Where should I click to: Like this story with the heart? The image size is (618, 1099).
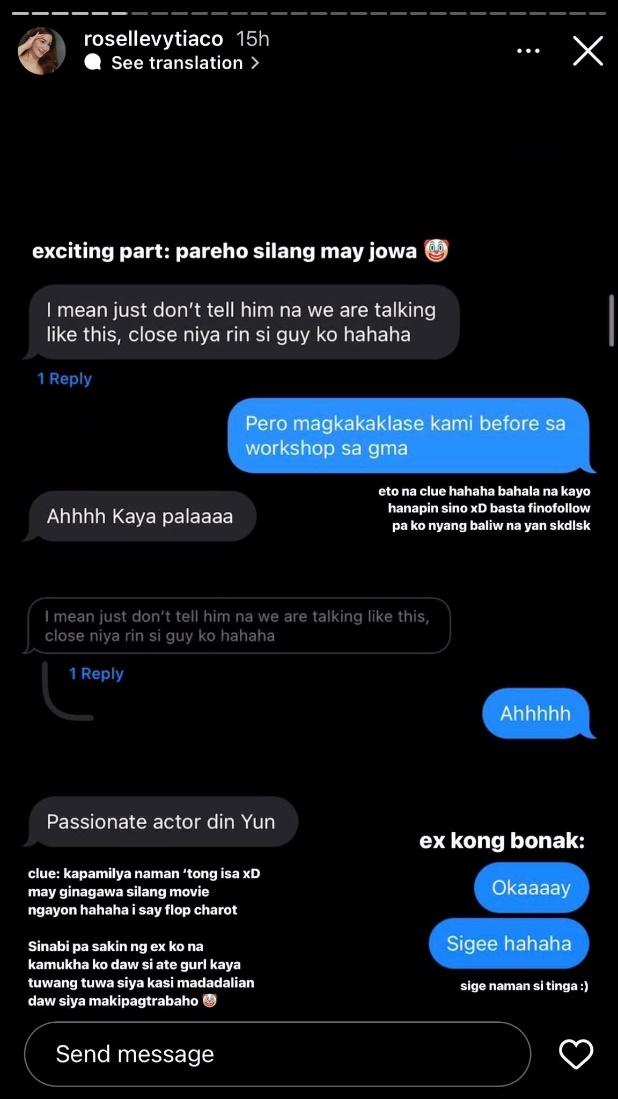pos(576,1054)
